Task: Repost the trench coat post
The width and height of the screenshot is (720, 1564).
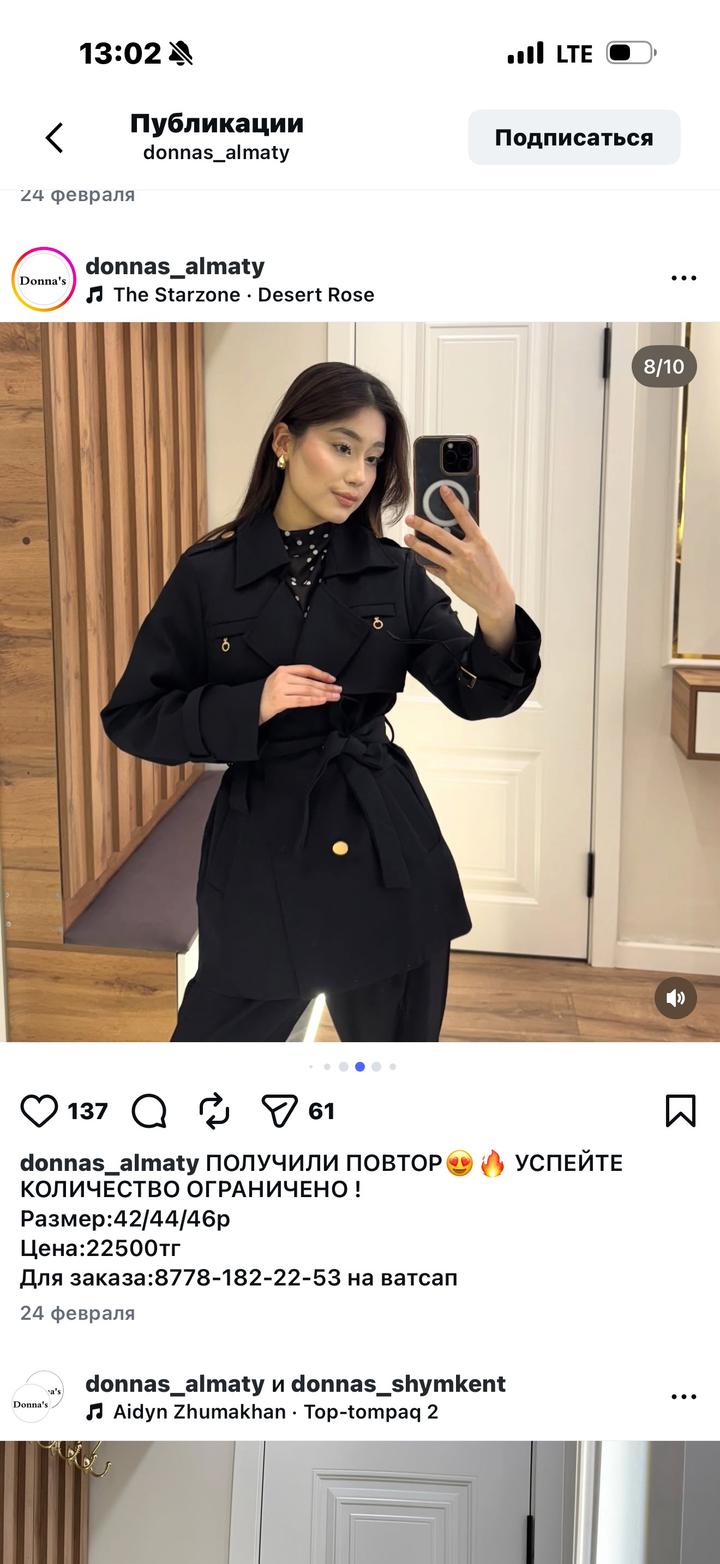Action: pos(214,1111)
